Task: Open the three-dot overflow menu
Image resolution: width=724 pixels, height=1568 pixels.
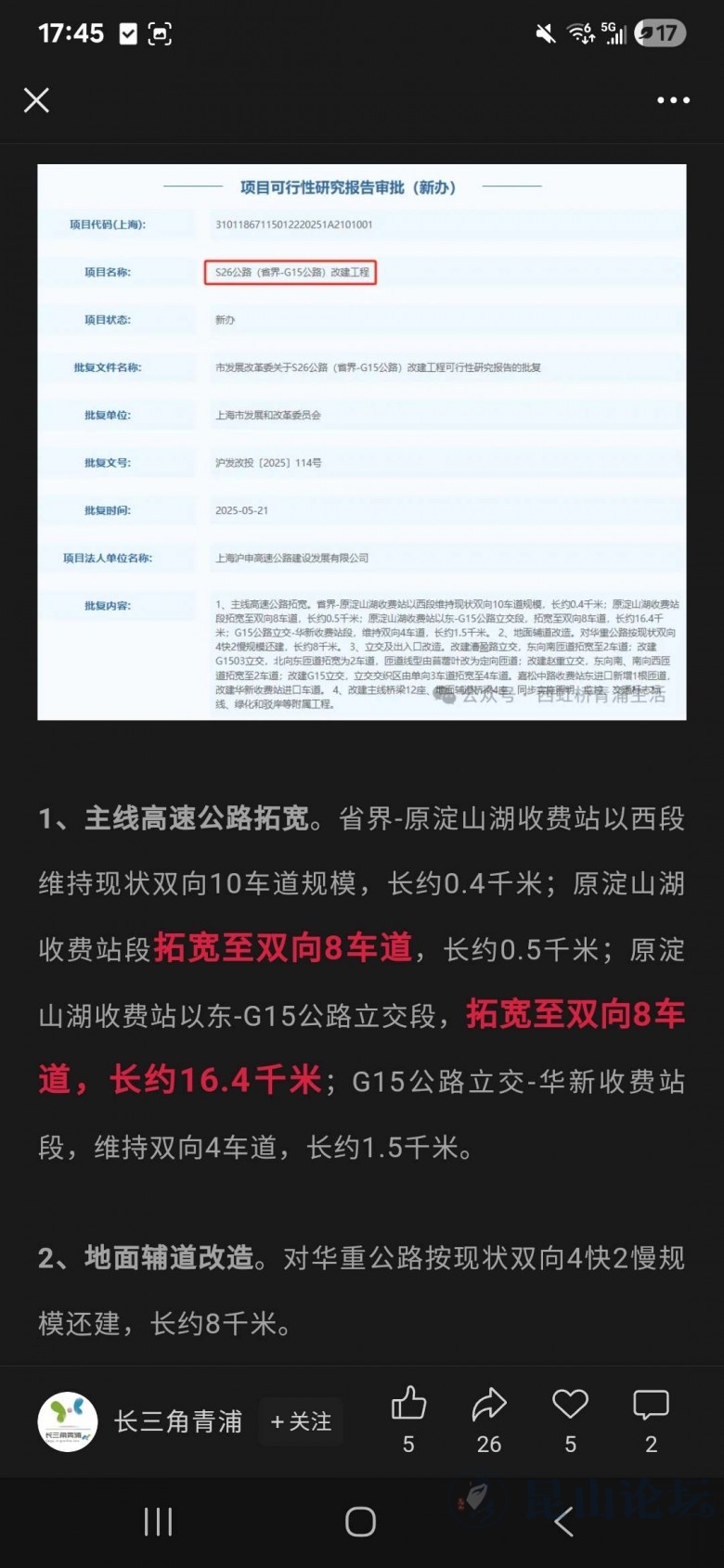Action: pyautogui.click(x=673, y=100)
